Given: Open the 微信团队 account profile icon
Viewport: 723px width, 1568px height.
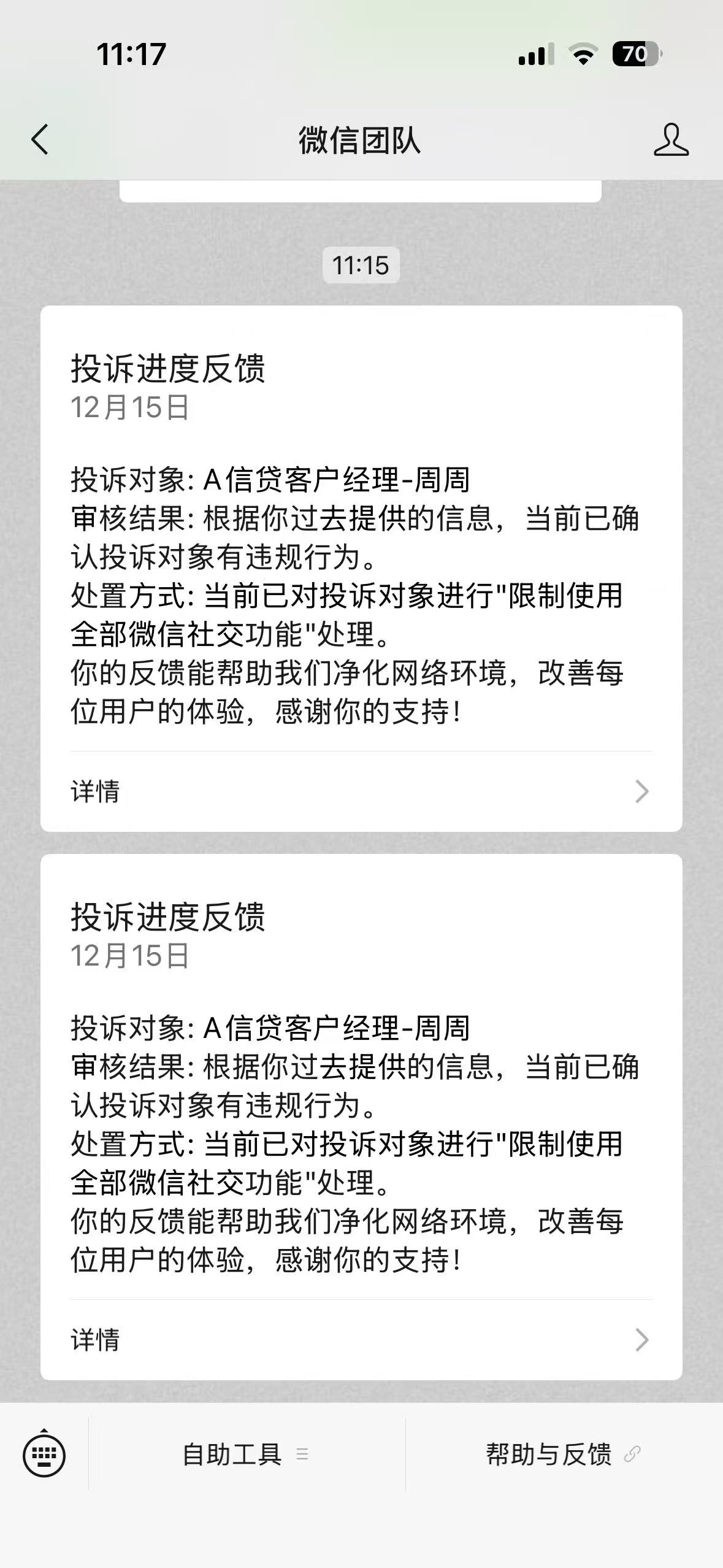Looking at the screenshot, I should click(x=670, y=140).
